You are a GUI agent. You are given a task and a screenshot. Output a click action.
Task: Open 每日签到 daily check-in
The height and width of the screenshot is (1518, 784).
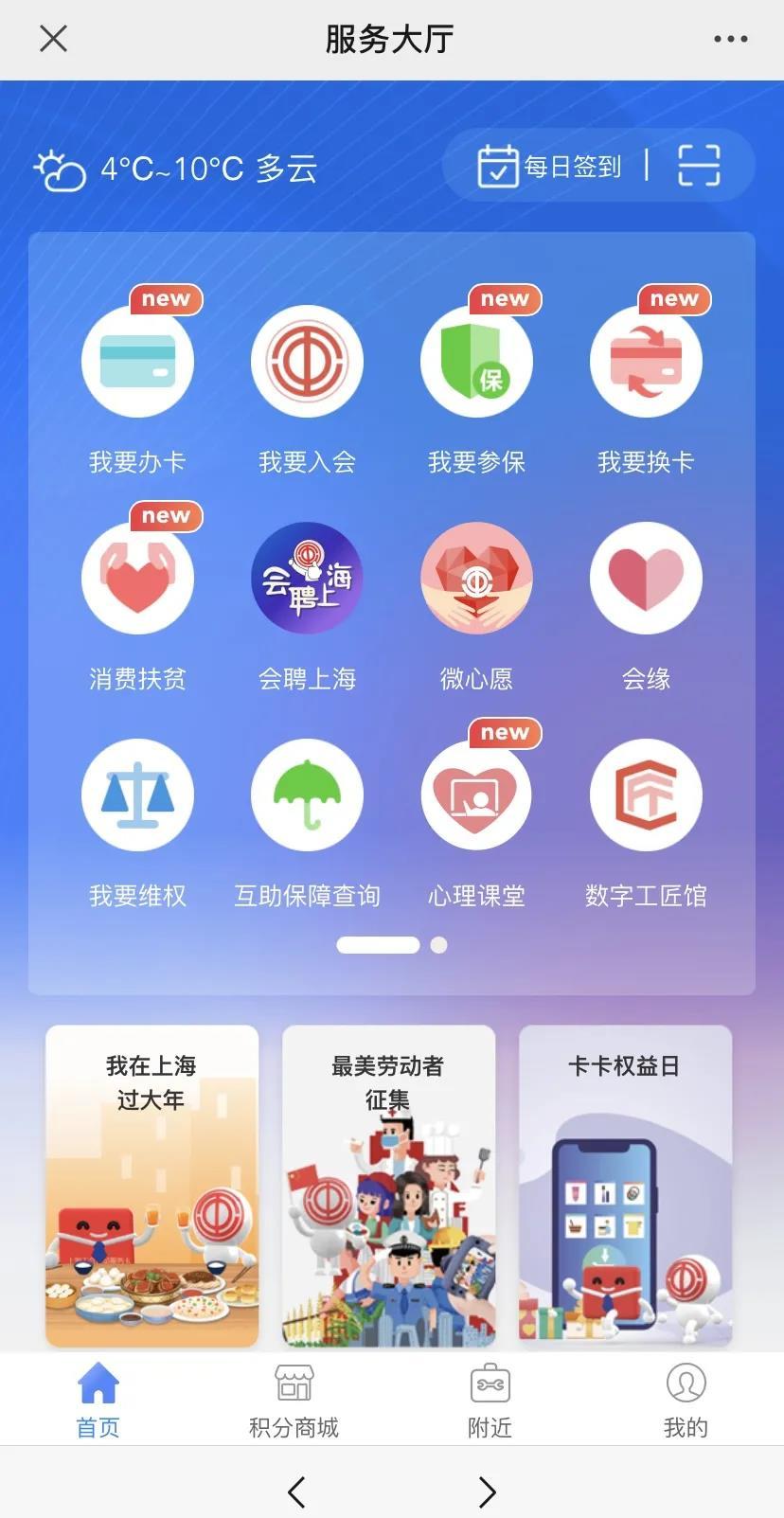[x=549, y=167]
